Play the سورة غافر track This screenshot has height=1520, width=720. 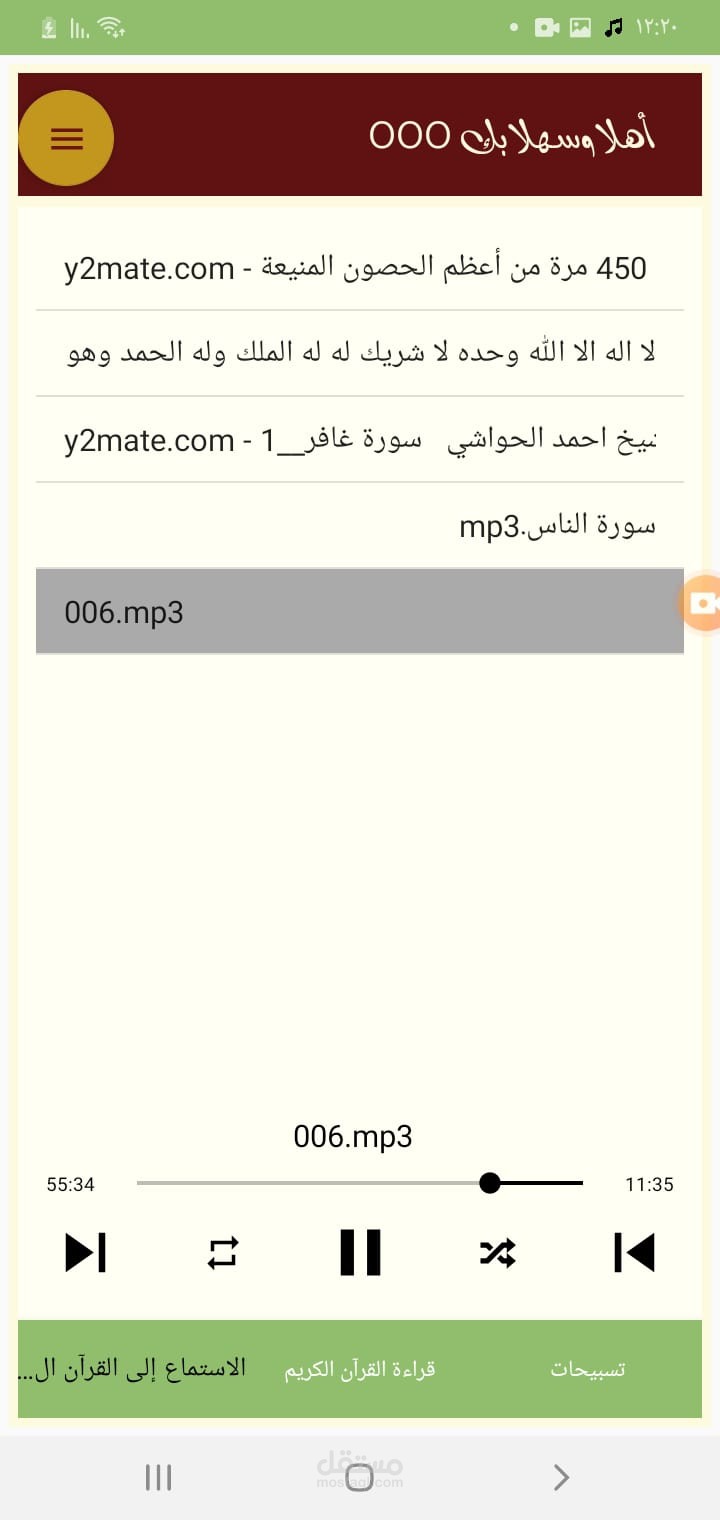point(360,440)
